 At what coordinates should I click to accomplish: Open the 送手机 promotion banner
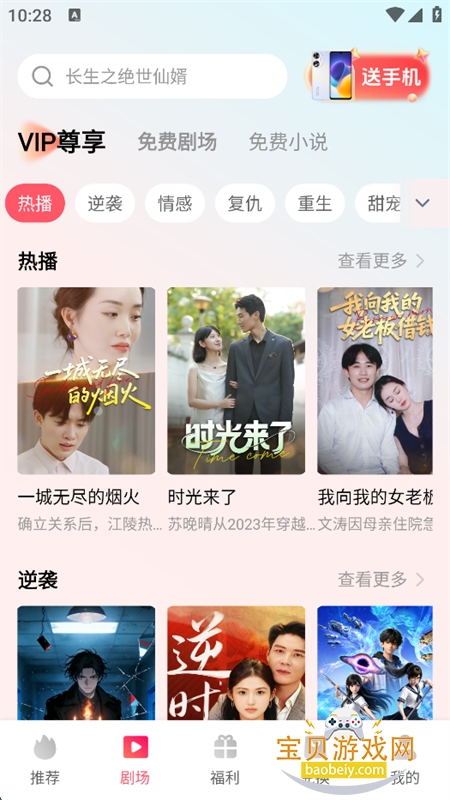pos(367,76)
